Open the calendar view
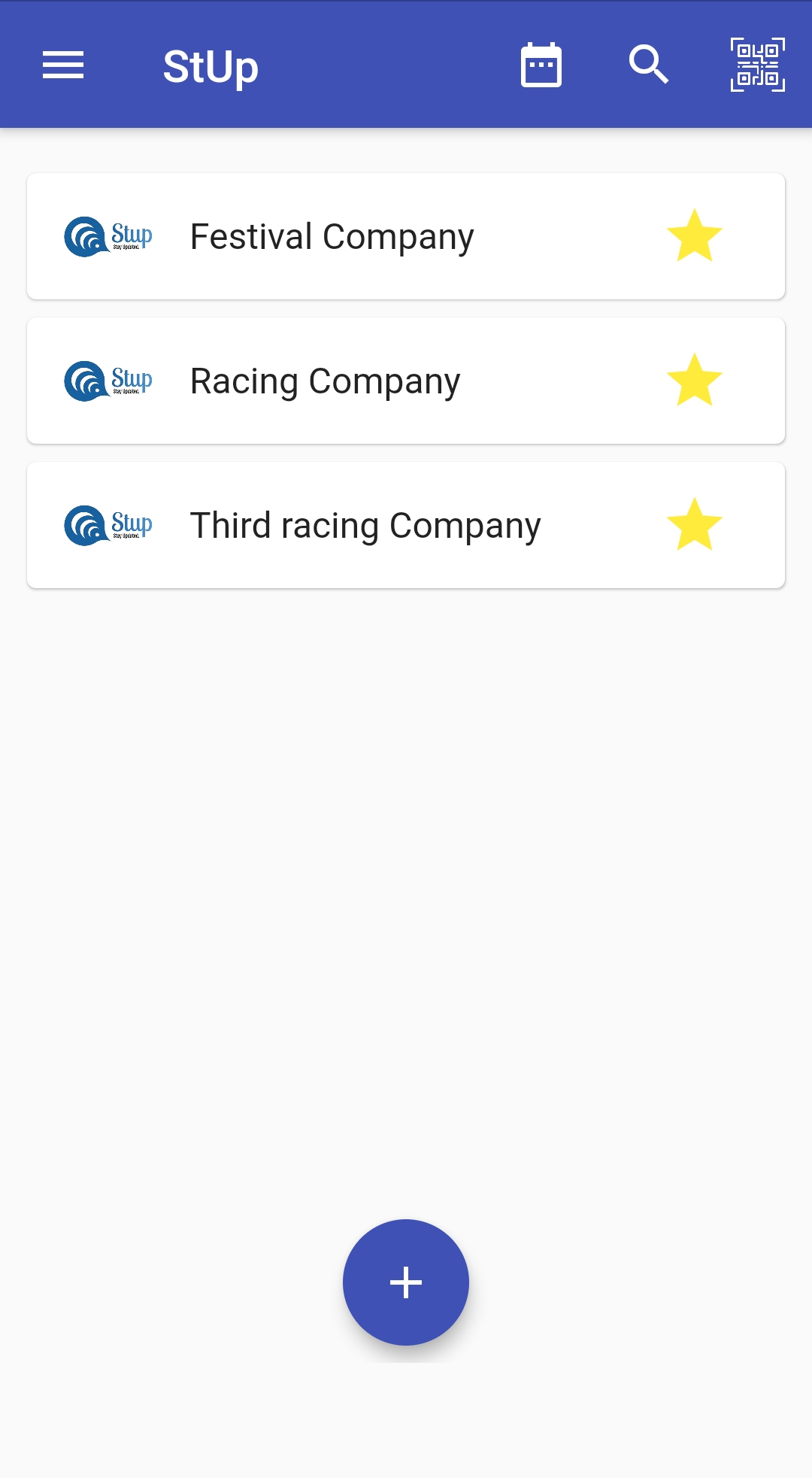 pos(541,65)
